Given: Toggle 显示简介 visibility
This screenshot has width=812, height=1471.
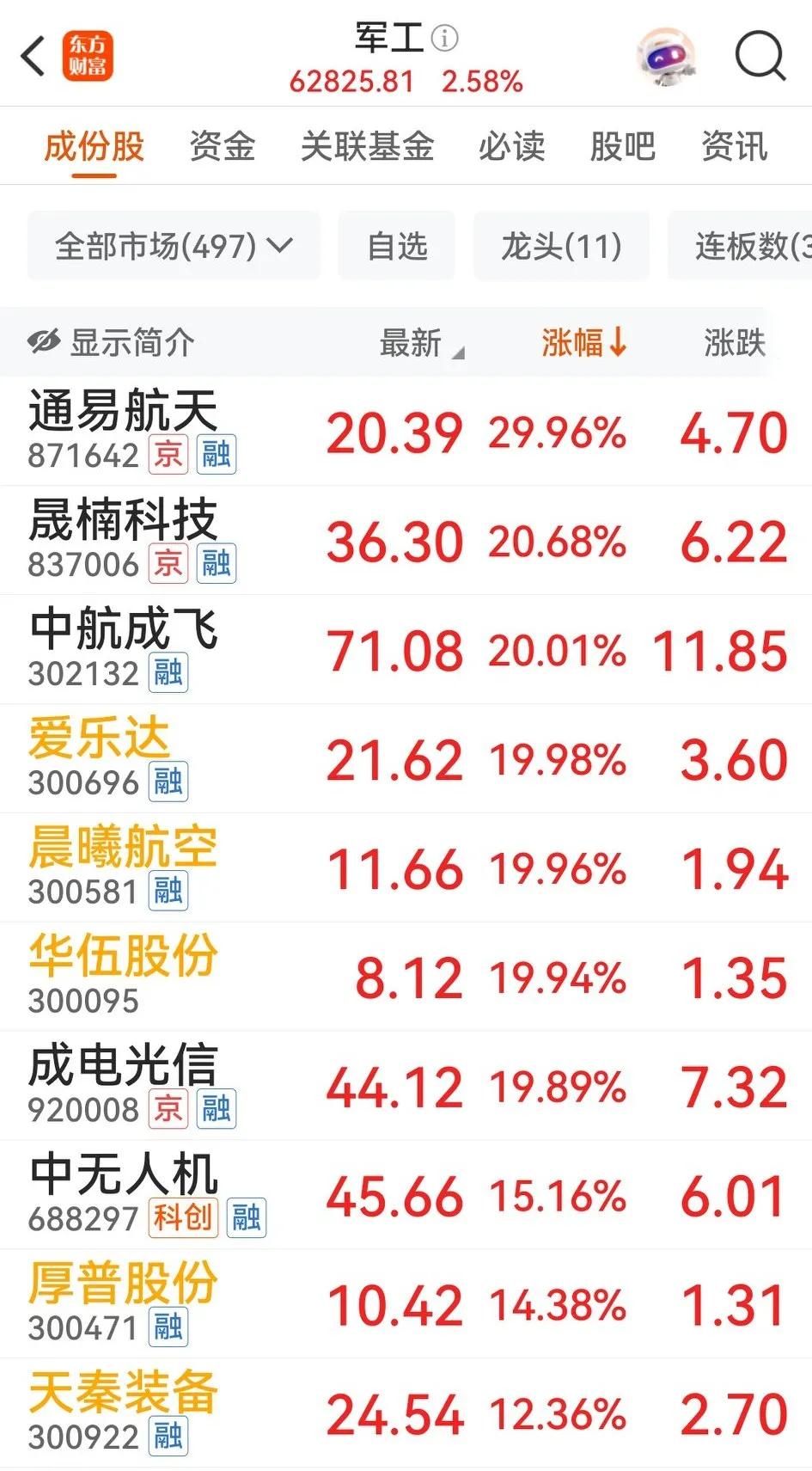Looking at the screenshot, I should point(111,342).
